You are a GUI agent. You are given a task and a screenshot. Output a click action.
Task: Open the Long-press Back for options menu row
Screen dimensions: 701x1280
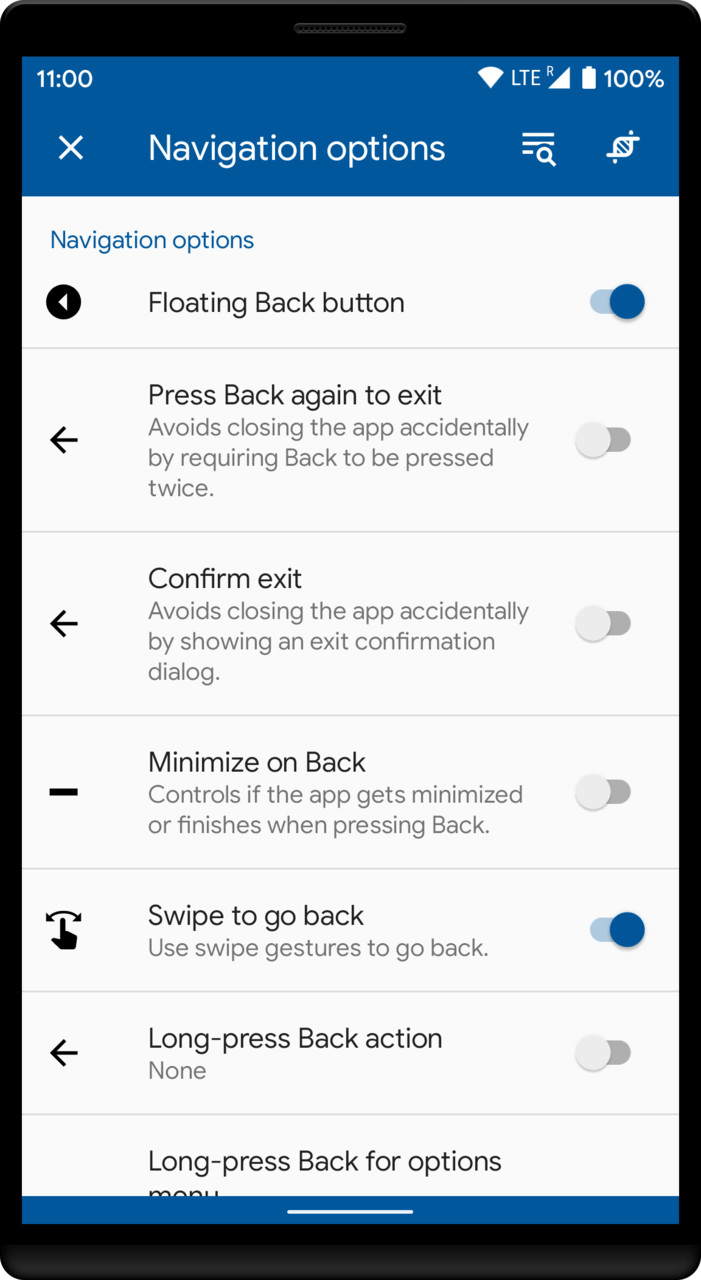pyautogui.click(x=350, y=1156)
